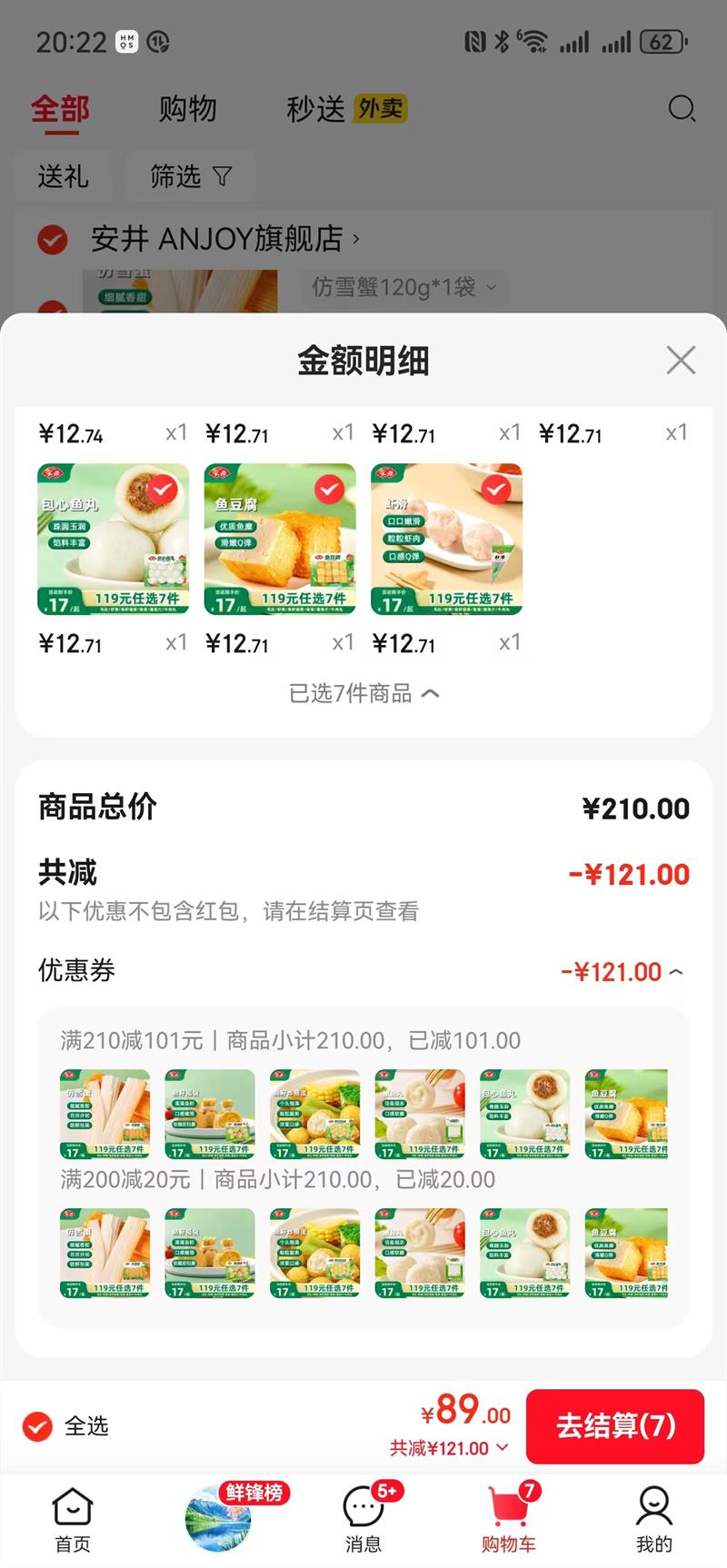This screenshot has width=727, height=1568.
Task: Open the 我的 profile icon
Action: tap(655, 1505)
